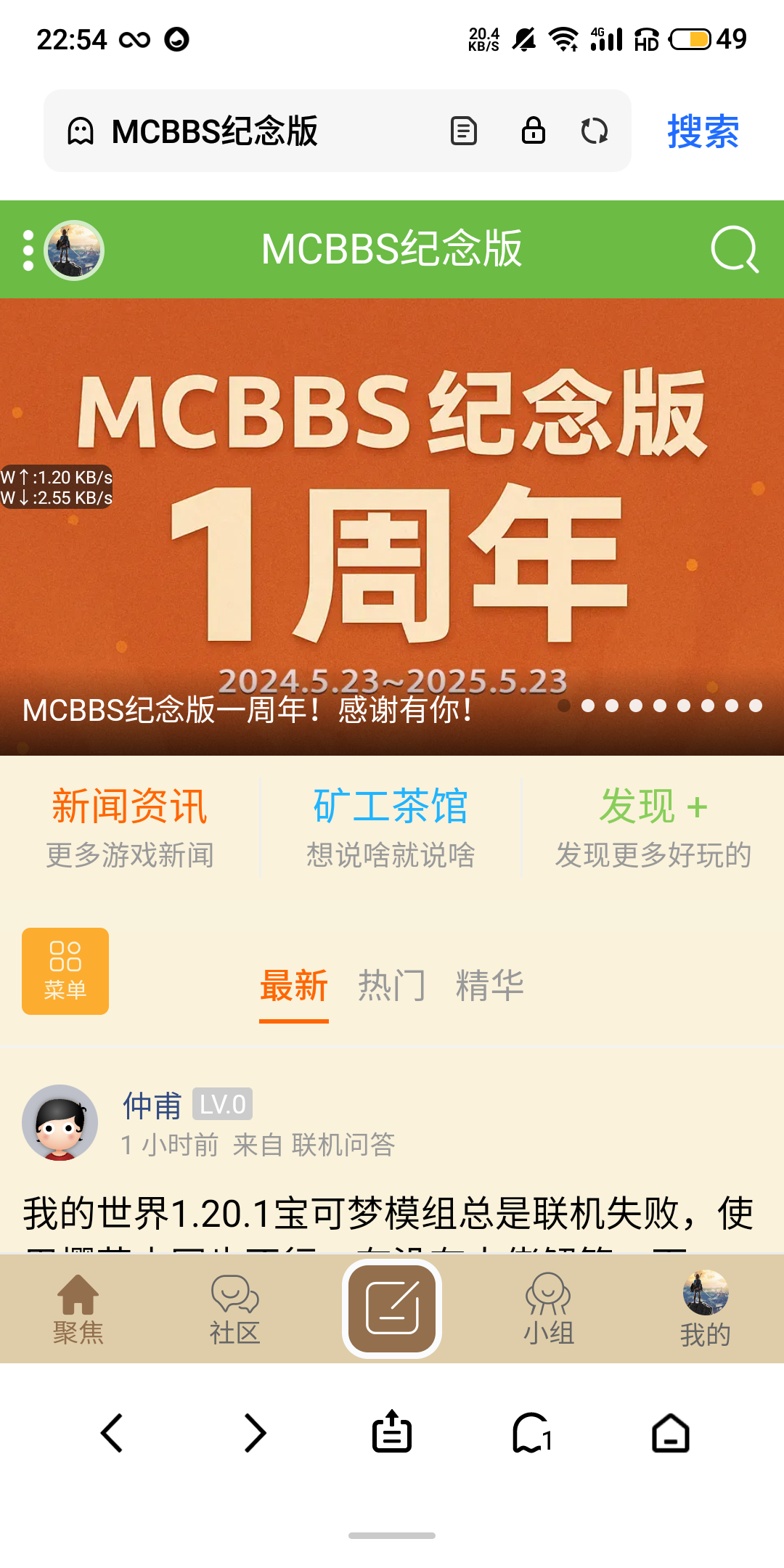
Task: Open the orange 菜单 button
Action: [65, 971]
